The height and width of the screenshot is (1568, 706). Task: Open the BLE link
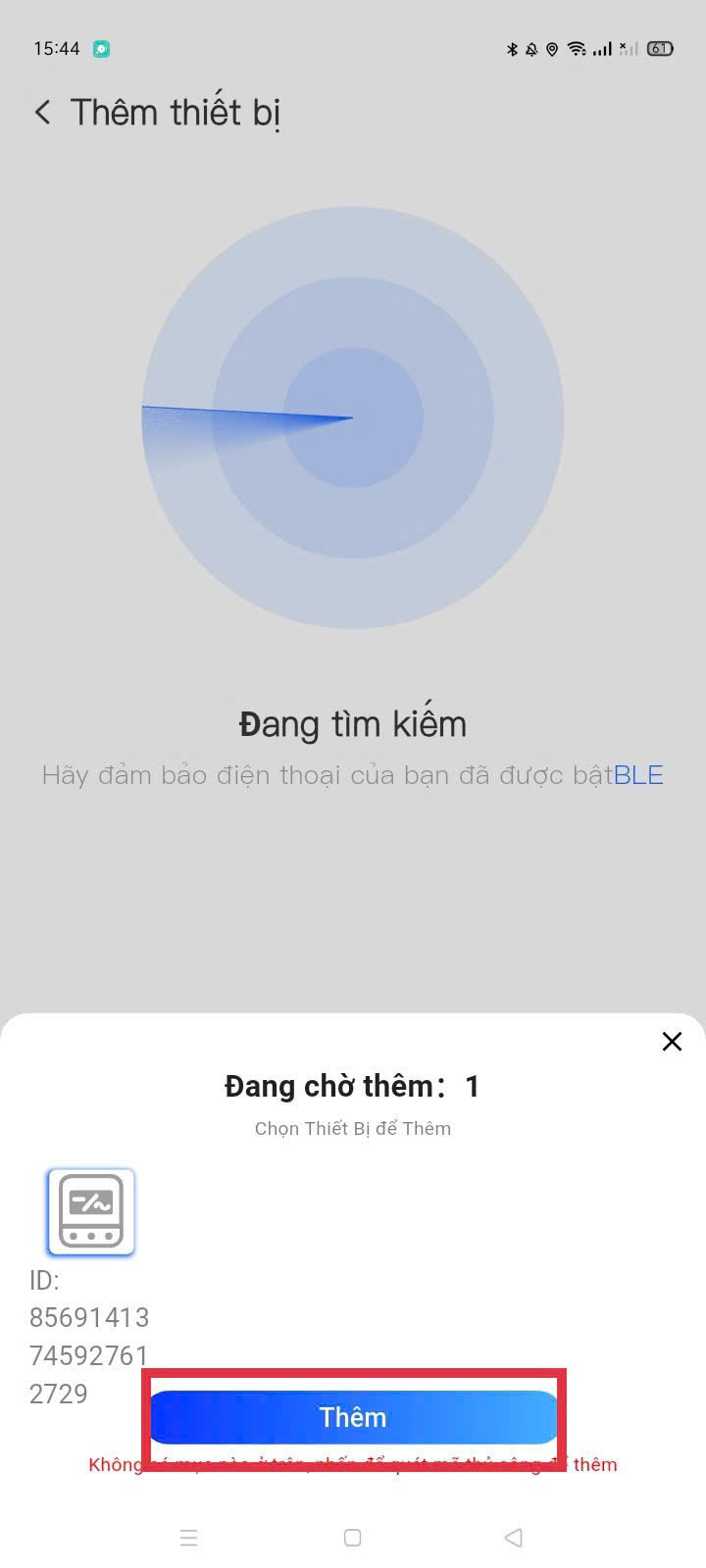point(638,775)
